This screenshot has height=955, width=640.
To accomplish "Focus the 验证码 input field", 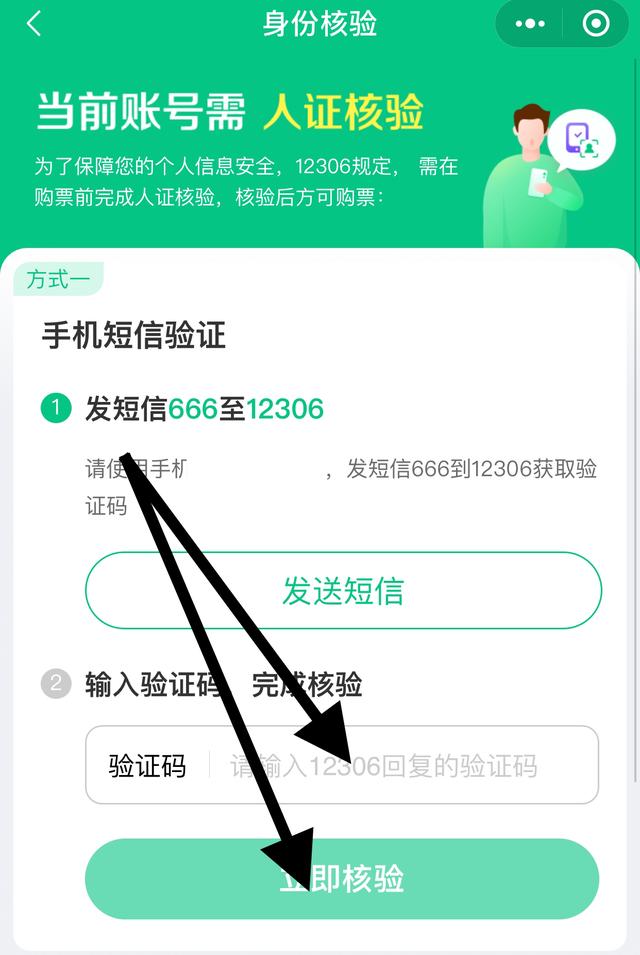I will point(400,766).
